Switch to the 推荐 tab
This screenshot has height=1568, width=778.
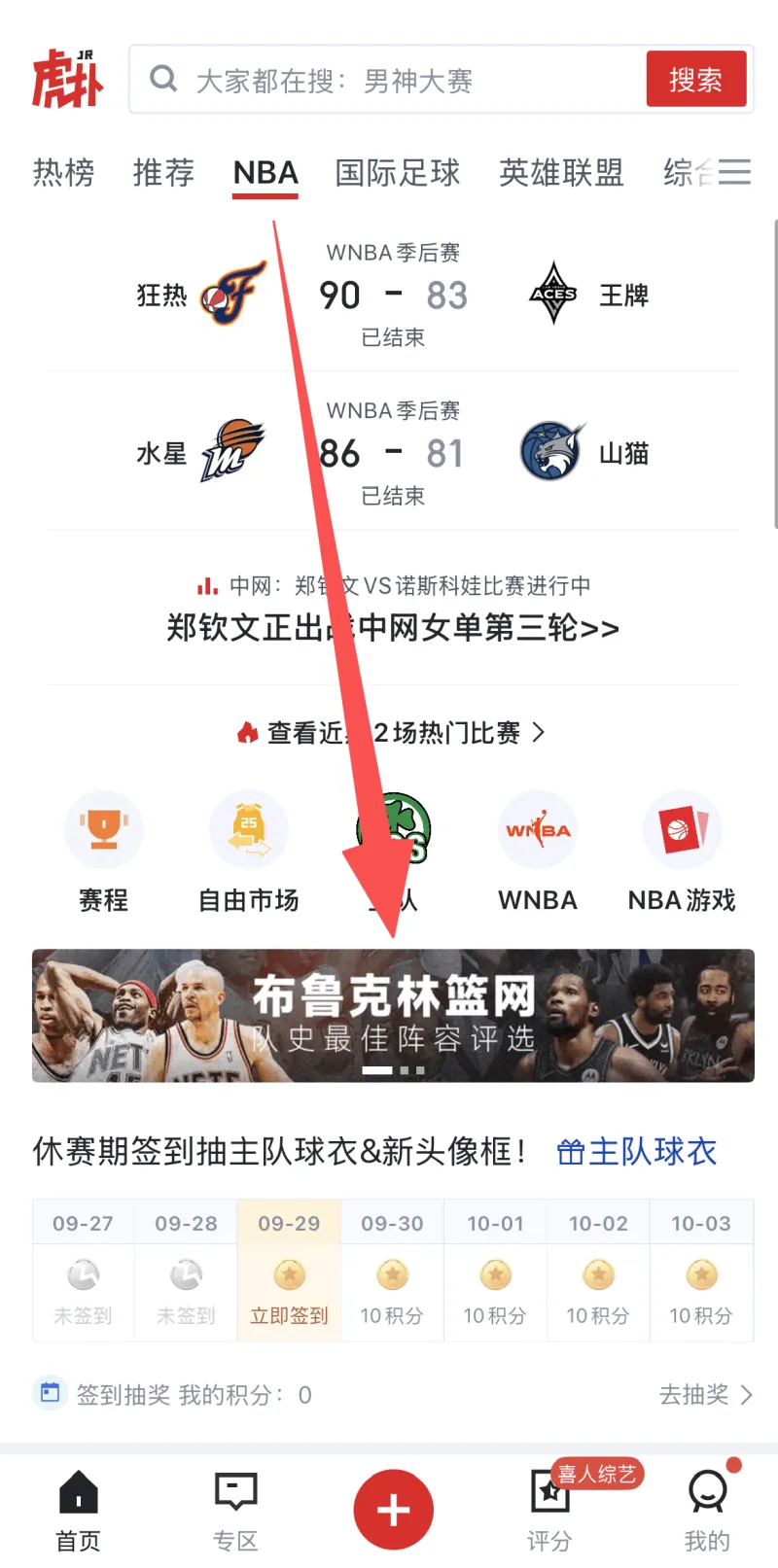(x=163, y=172)
